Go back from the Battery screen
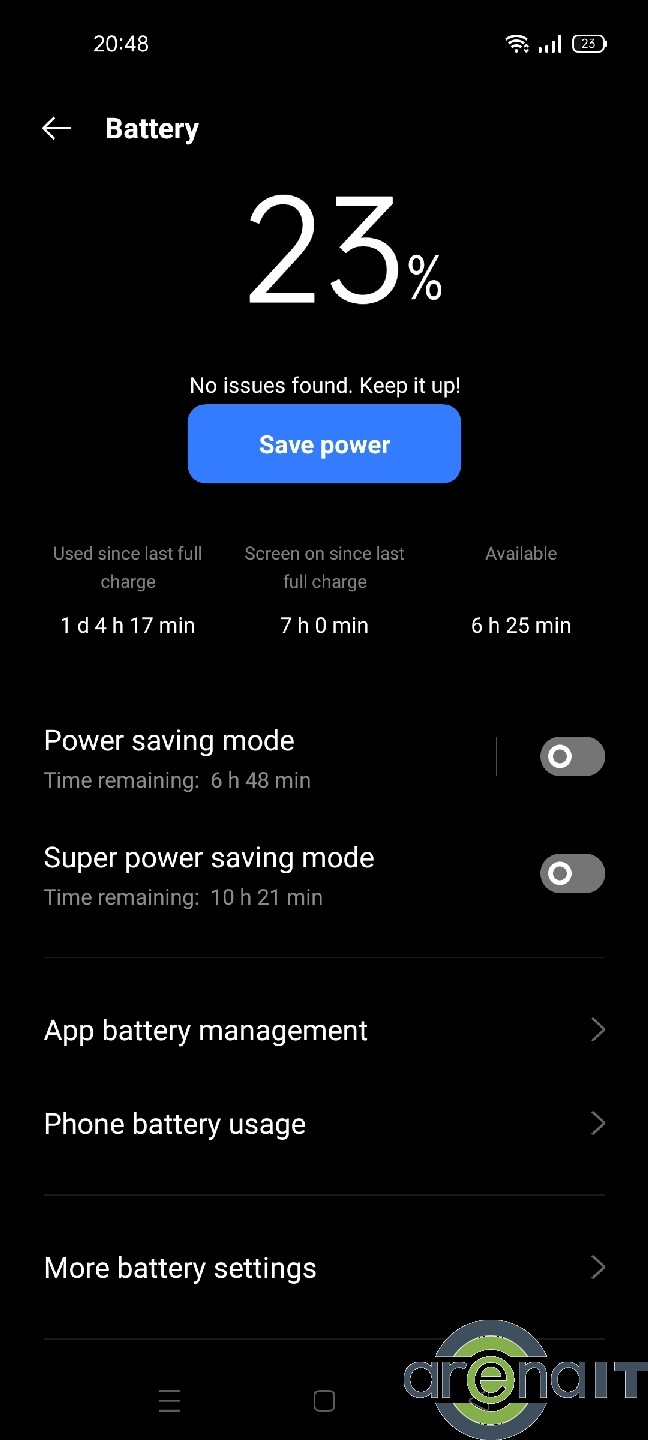The image size is (648, 1440). coord(57,128)
